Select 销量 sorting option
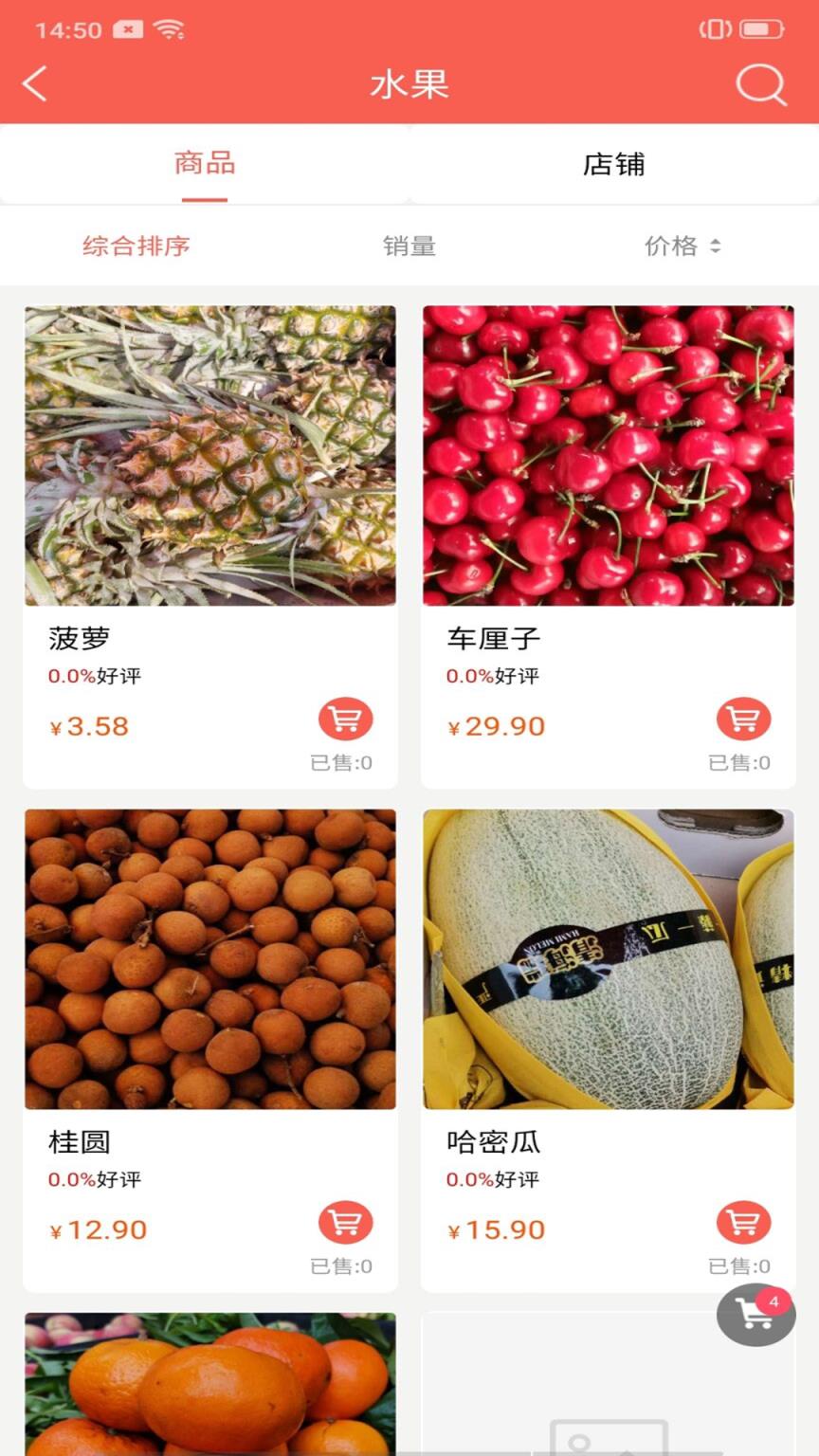Viewport: 819px width, 1456px height. point(409,246)
